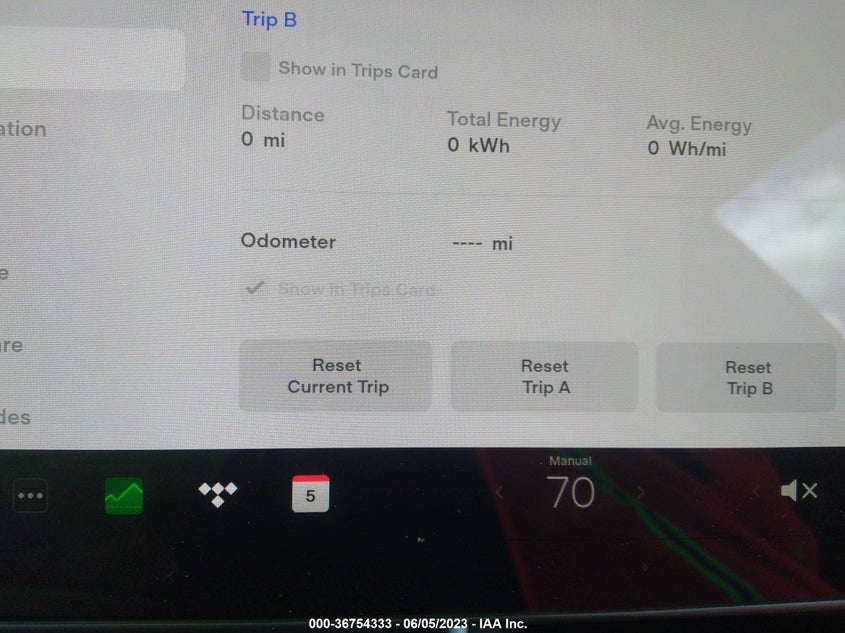Enable Show in Trips Card for Trip B
The width and height of the screenshot is (845, 633).
click(x=256, y=68)
